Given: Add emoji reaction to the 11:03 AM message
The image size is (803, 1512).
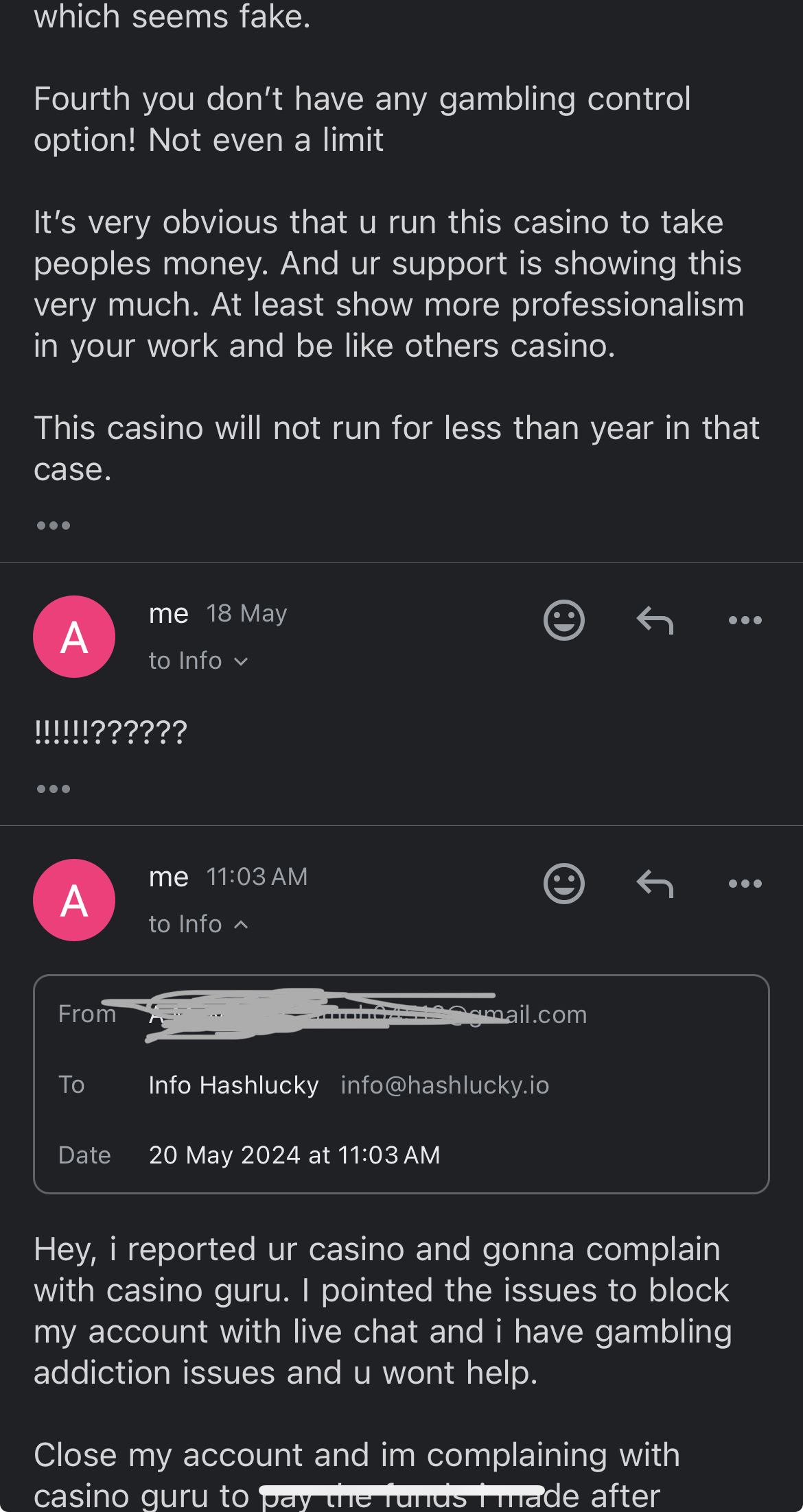Looking at the screenshot, I should click(x=563, y=883).
